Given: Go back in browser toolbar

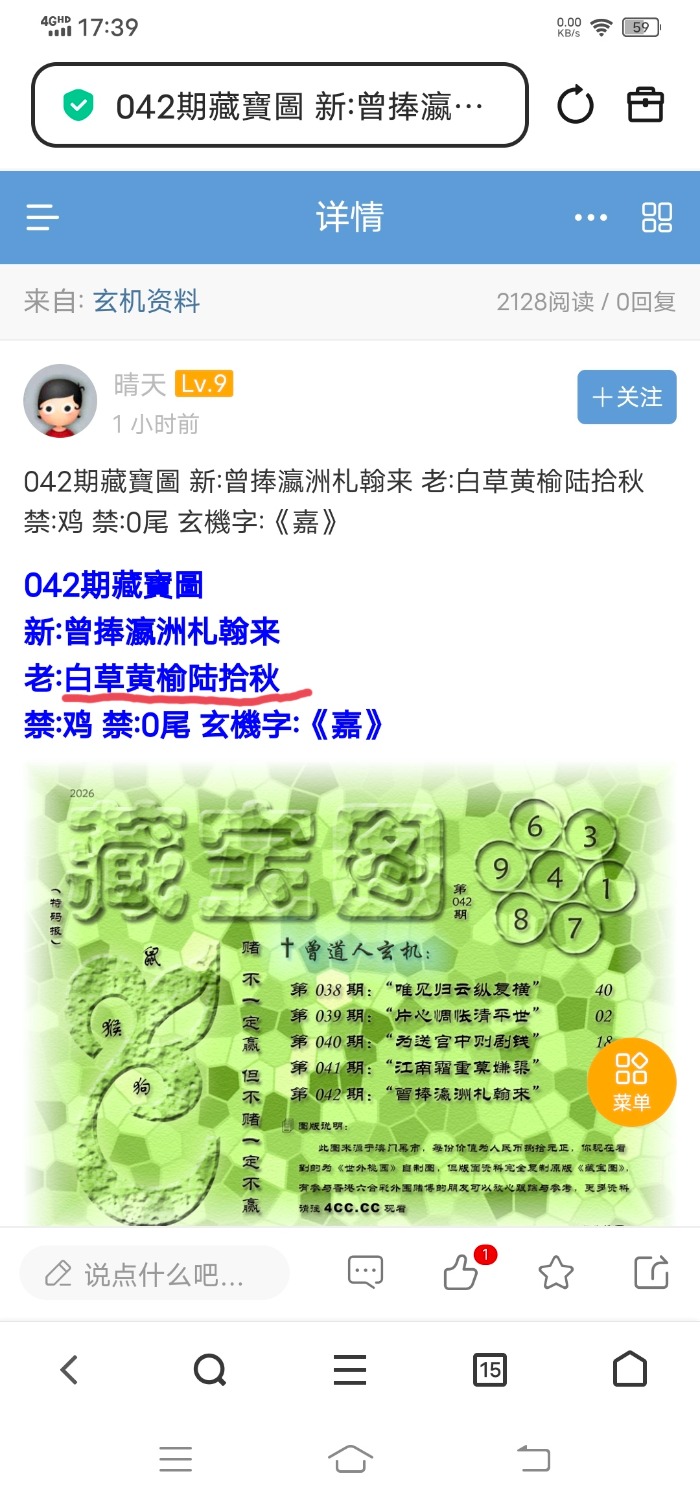Looking at the screenshot, I should pos(69,1369).
